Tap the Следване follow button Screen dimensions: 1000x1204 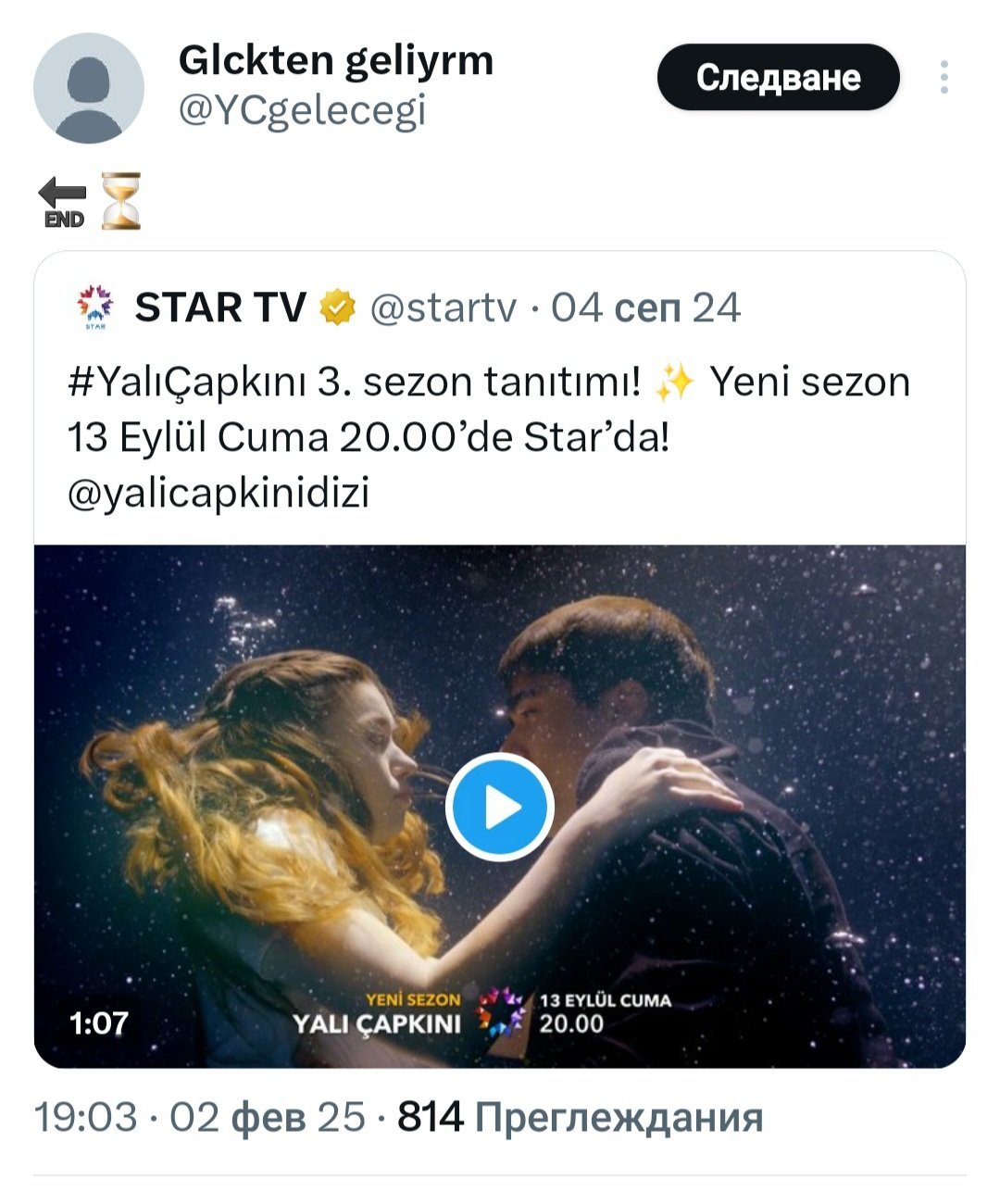coord(778,78)
